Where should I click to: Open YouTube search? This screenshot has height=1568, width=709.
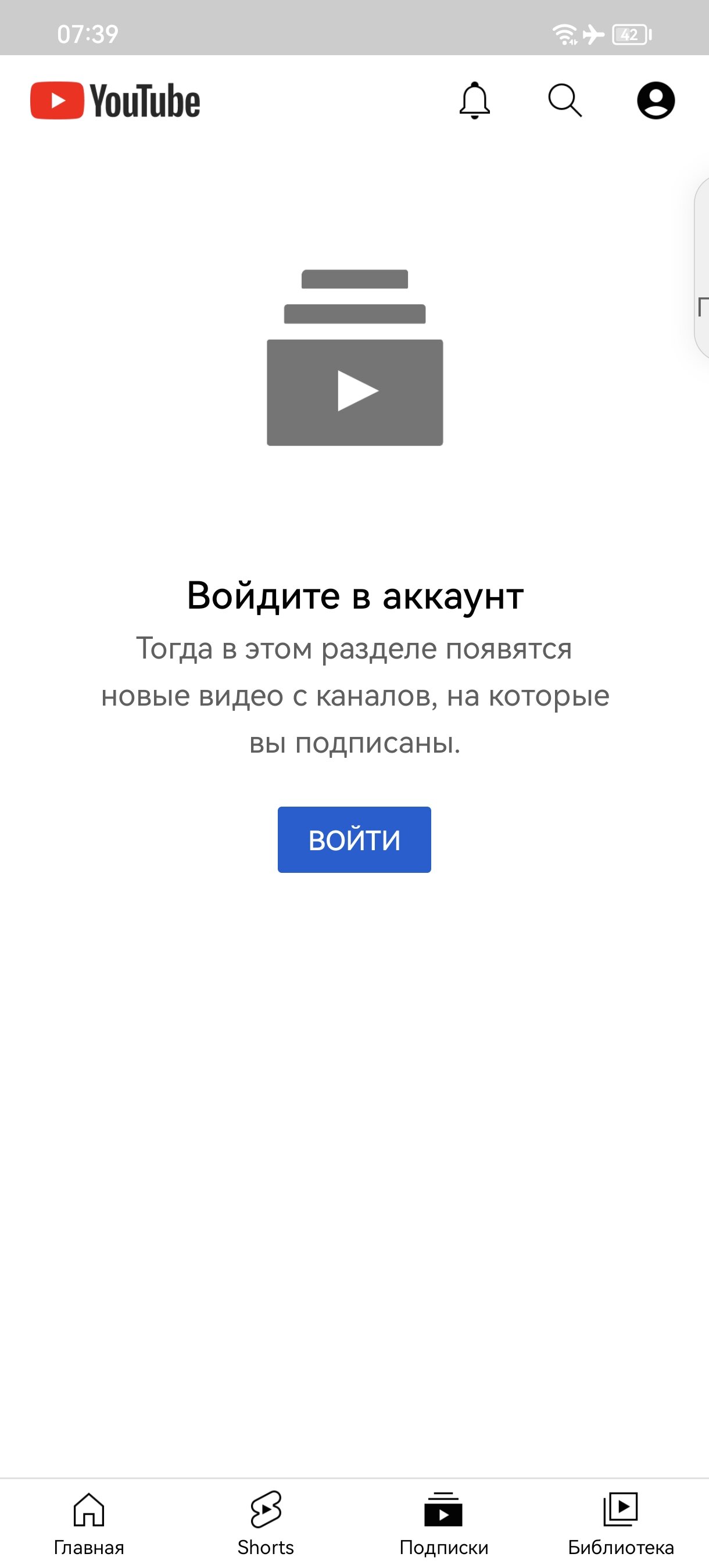click(x=565, y=100)
